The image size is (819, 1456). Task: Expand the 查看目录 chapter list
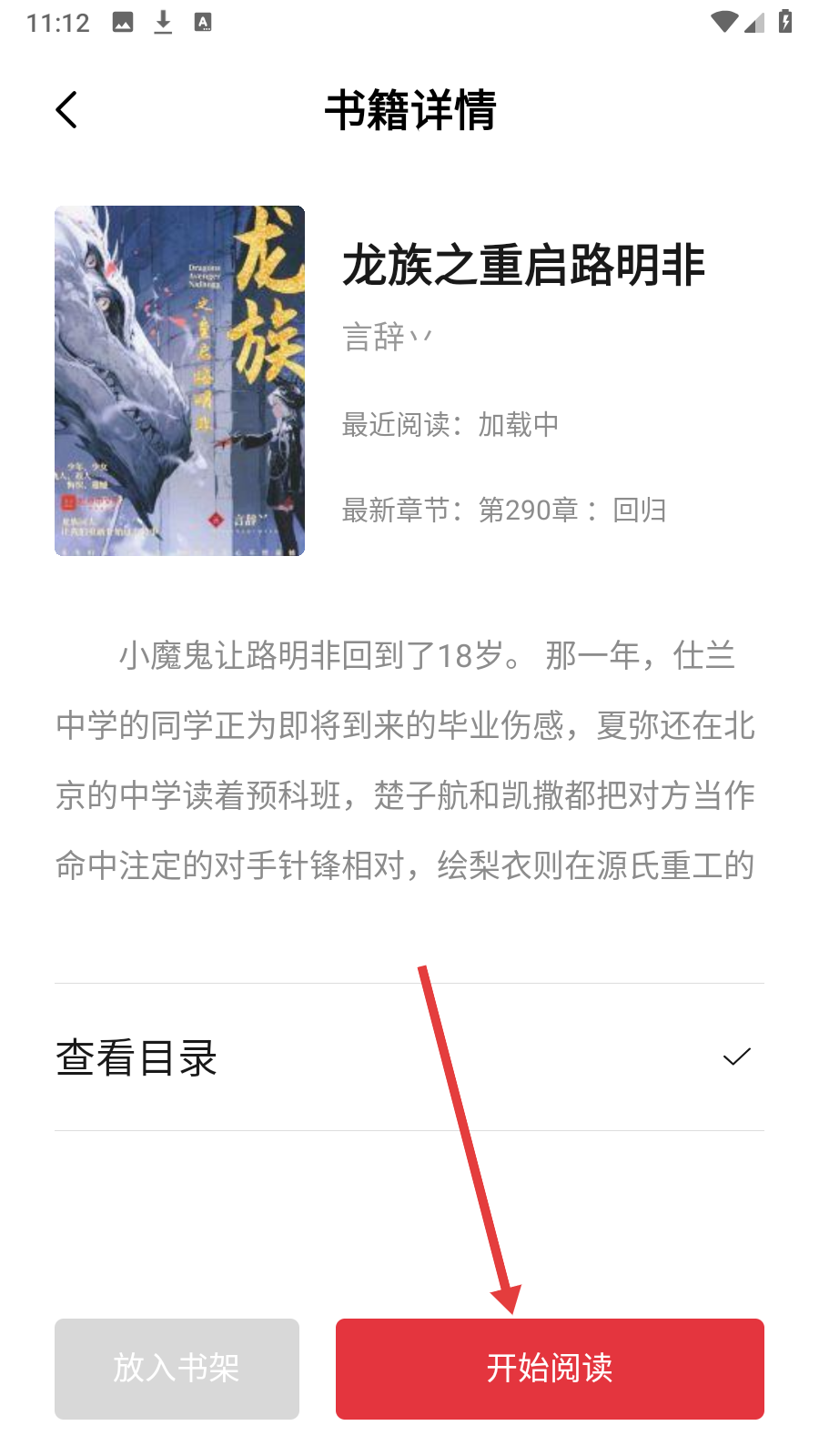pyautogui.click(x=409, y=1057)
